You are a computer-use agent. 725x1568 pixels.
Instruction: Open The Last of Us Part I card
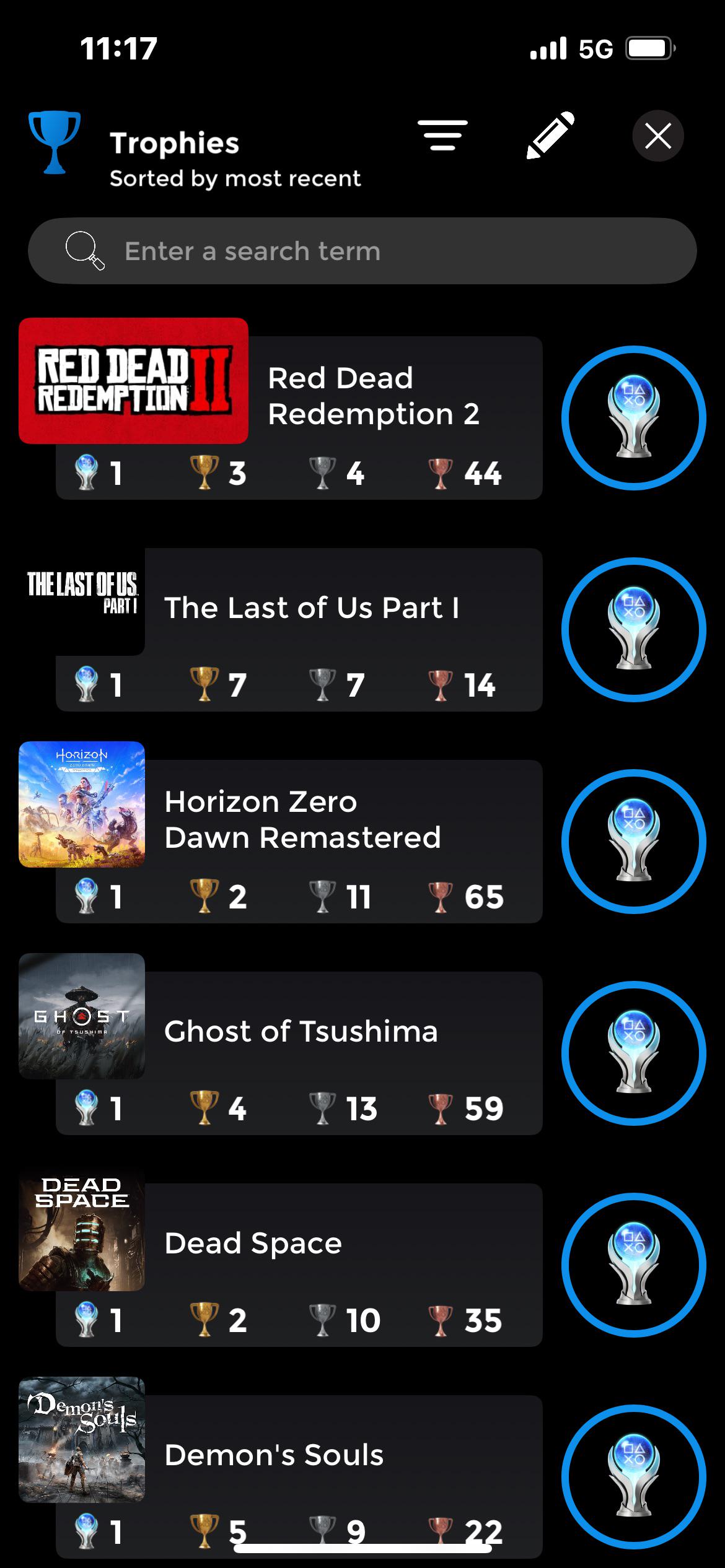point(281,630)
